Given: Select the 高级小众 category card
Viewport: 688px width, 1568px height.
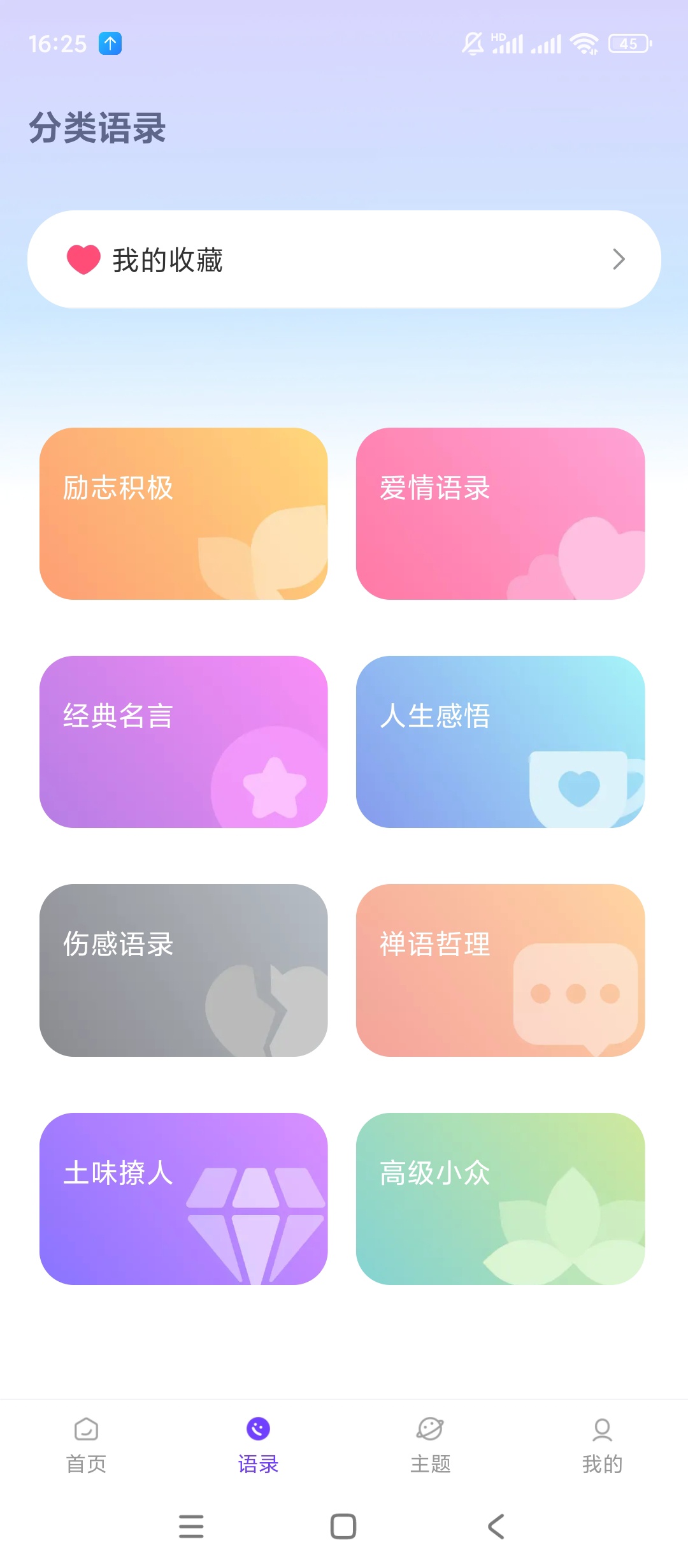Looking at the screenshot, I should point(500,1199).
